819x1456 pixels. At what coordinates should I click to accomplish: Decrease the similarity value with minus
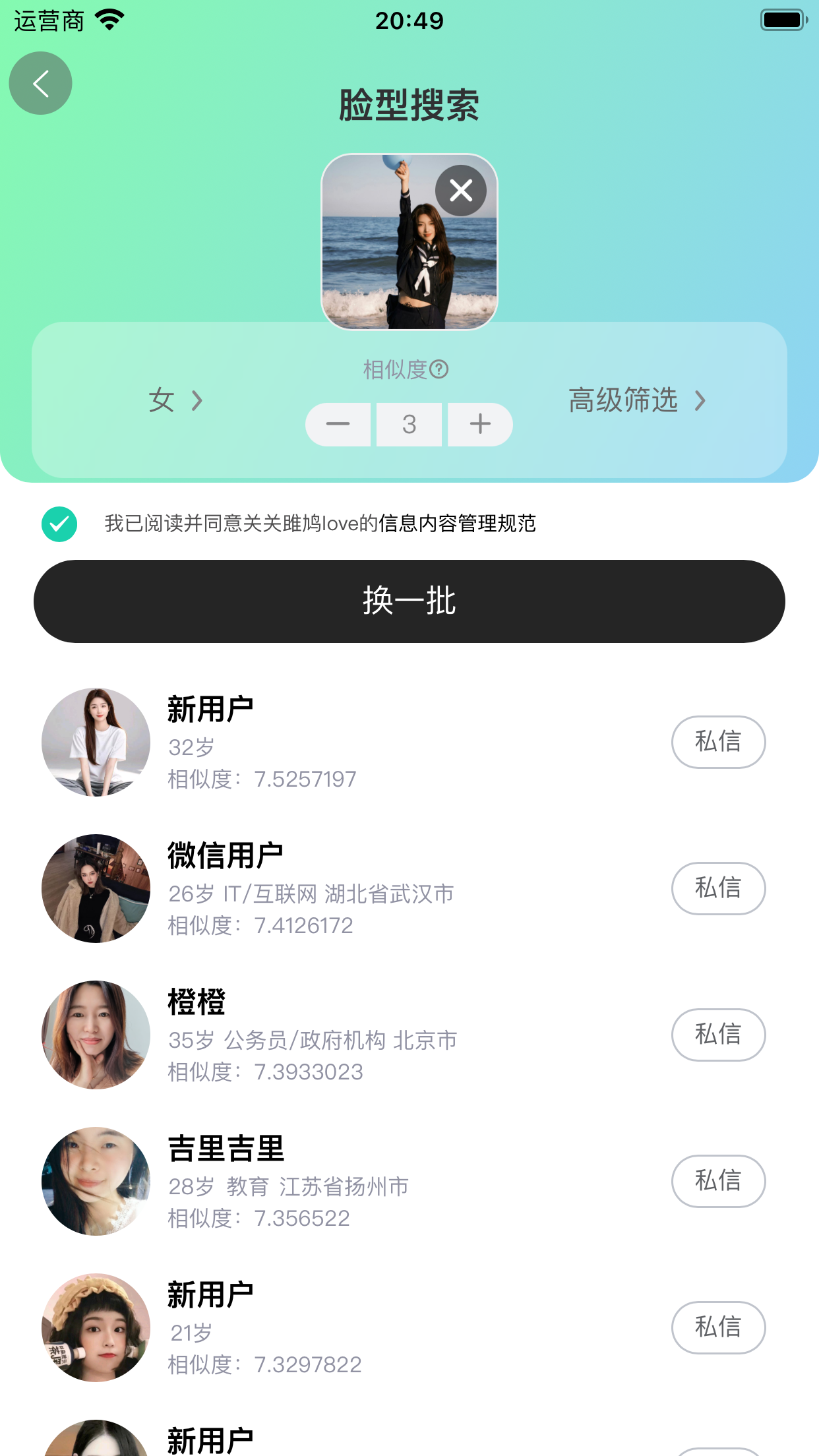click(x=338, y=424)
